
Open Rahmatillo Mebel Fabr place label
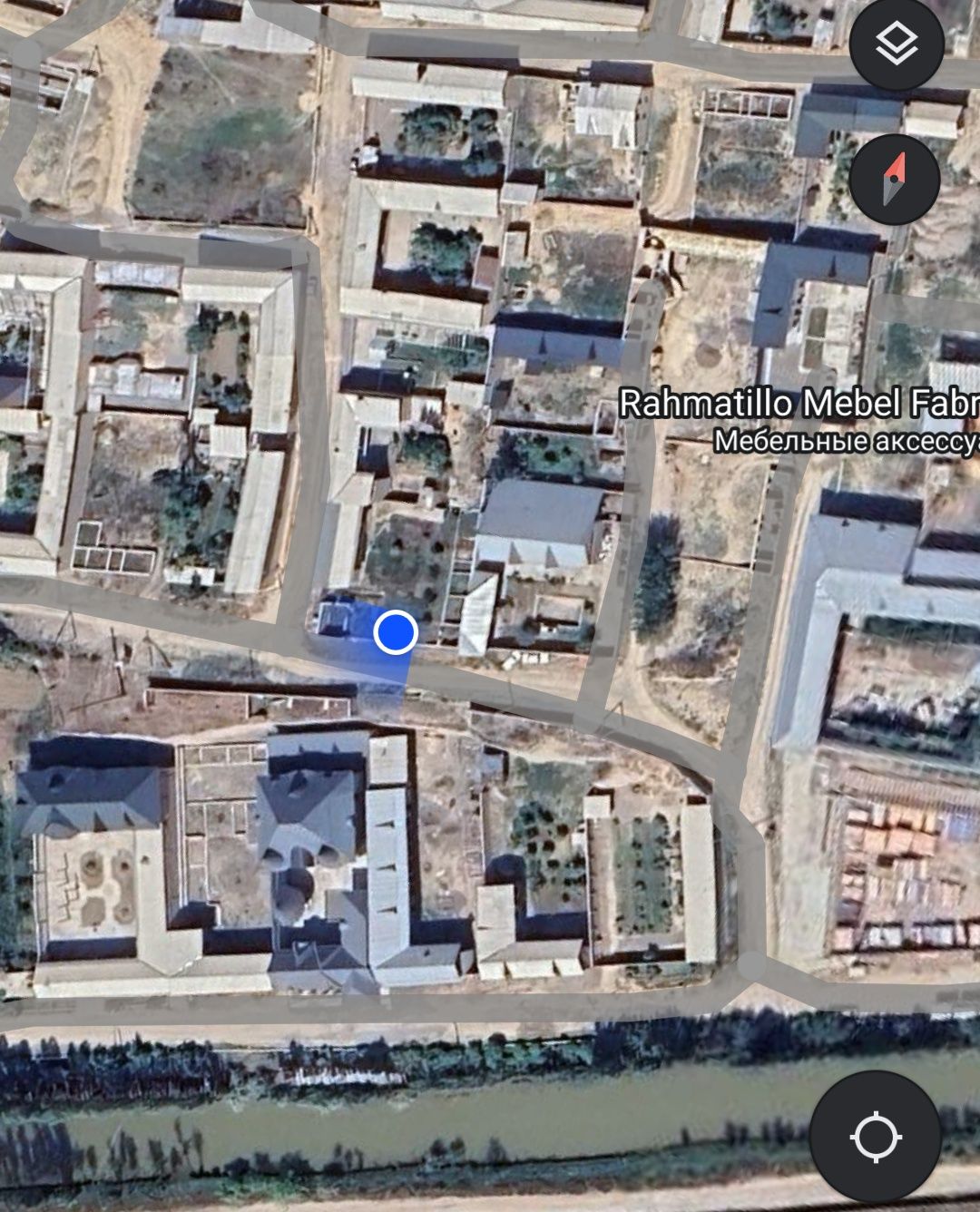coord(799,405)
